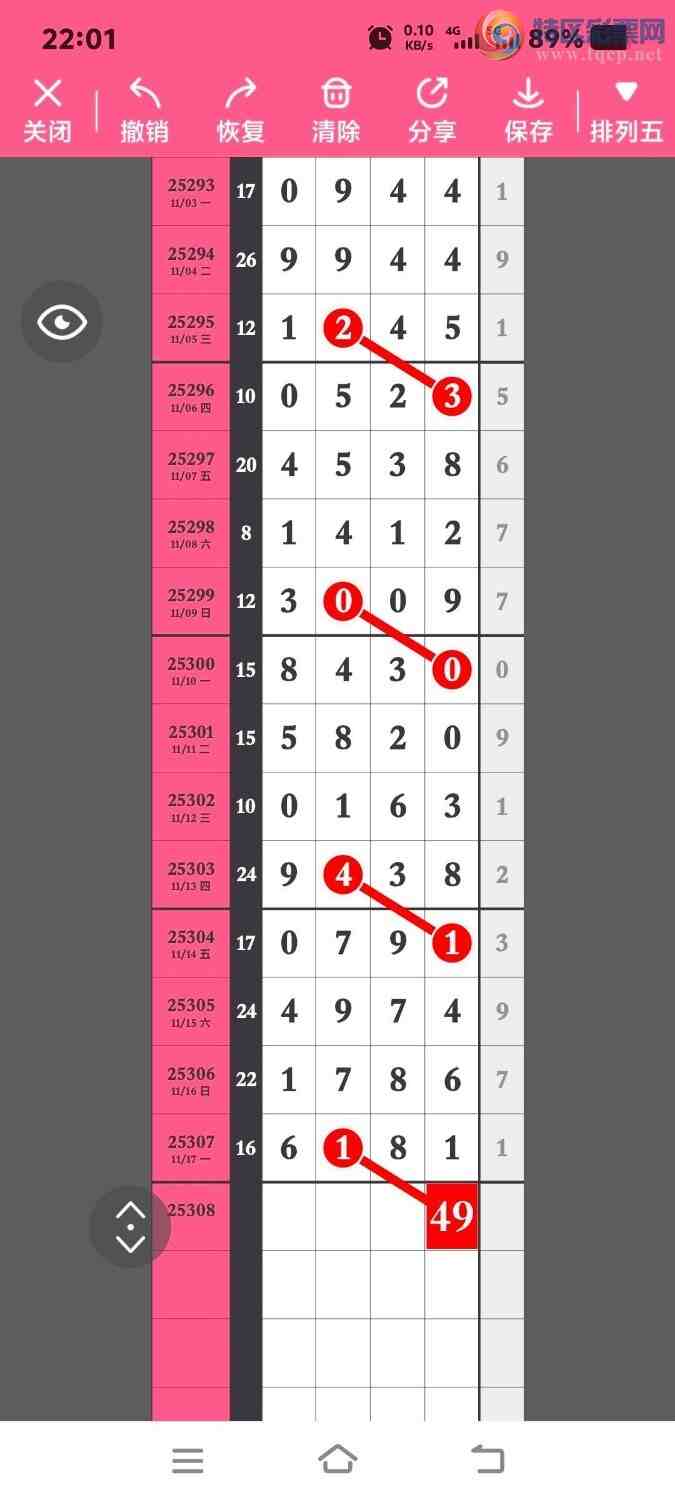
Task: Undo the last drawing action
Action: click(x=144, y=111)
